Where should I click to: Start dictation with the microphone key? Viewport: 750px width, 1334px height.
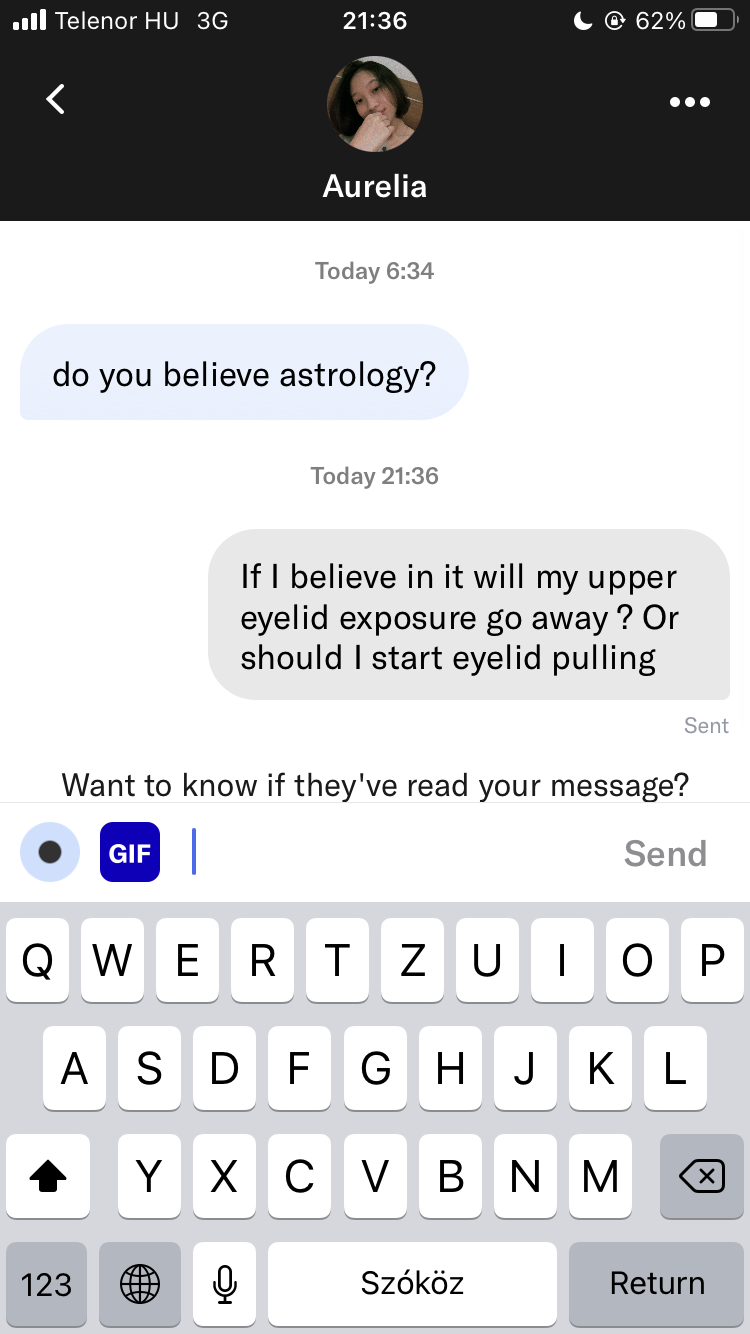coord(224,1284)
